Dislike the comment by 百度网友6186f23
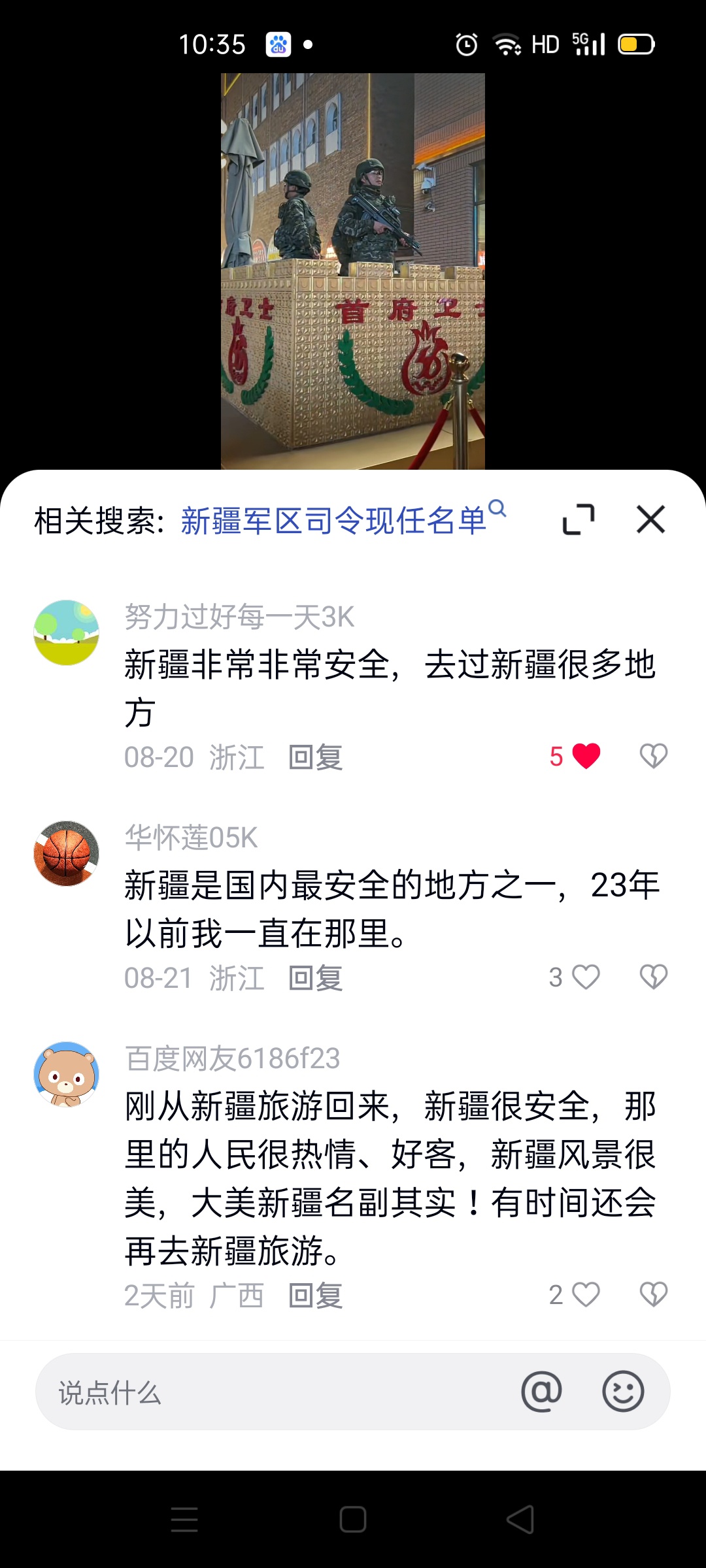The image size is (706, 1568). click(653, 1294)
